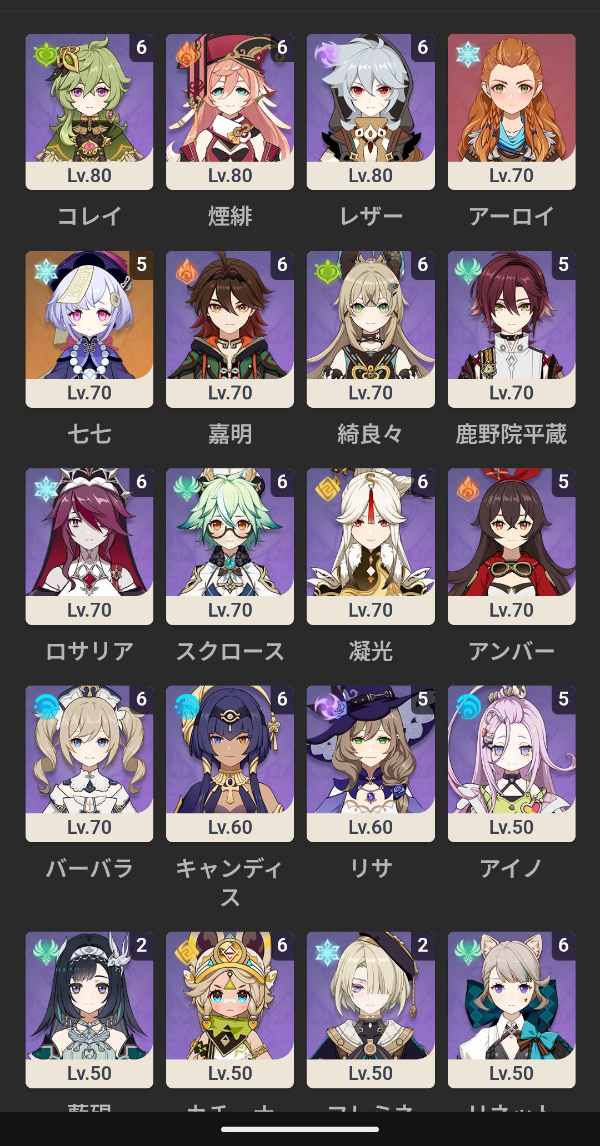This screenshot has width=600, height=1146.
Task: Tap the 七七 character card
Action: [89, 329]
